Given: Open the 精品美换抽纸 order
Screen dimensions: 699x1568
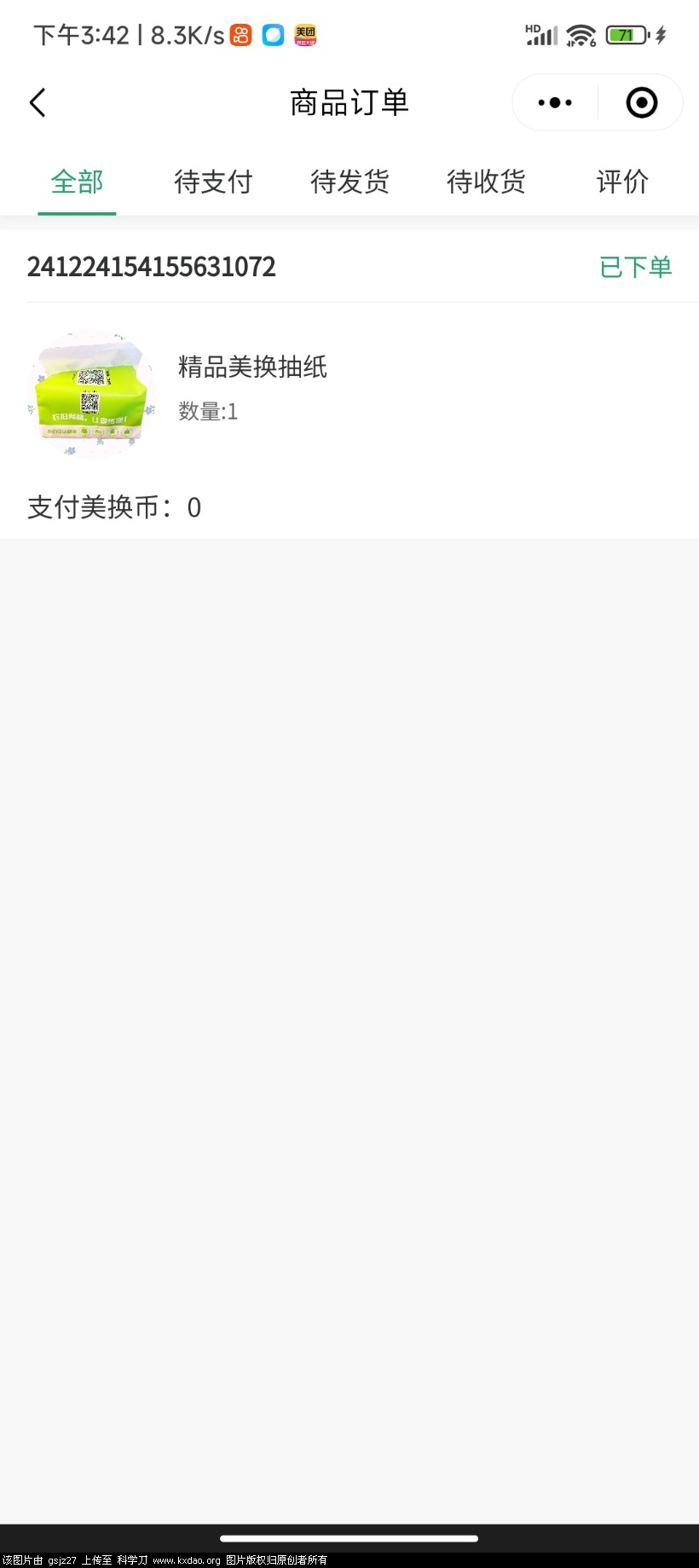Looking at the screenshot, I should click(x=252, y=367).
